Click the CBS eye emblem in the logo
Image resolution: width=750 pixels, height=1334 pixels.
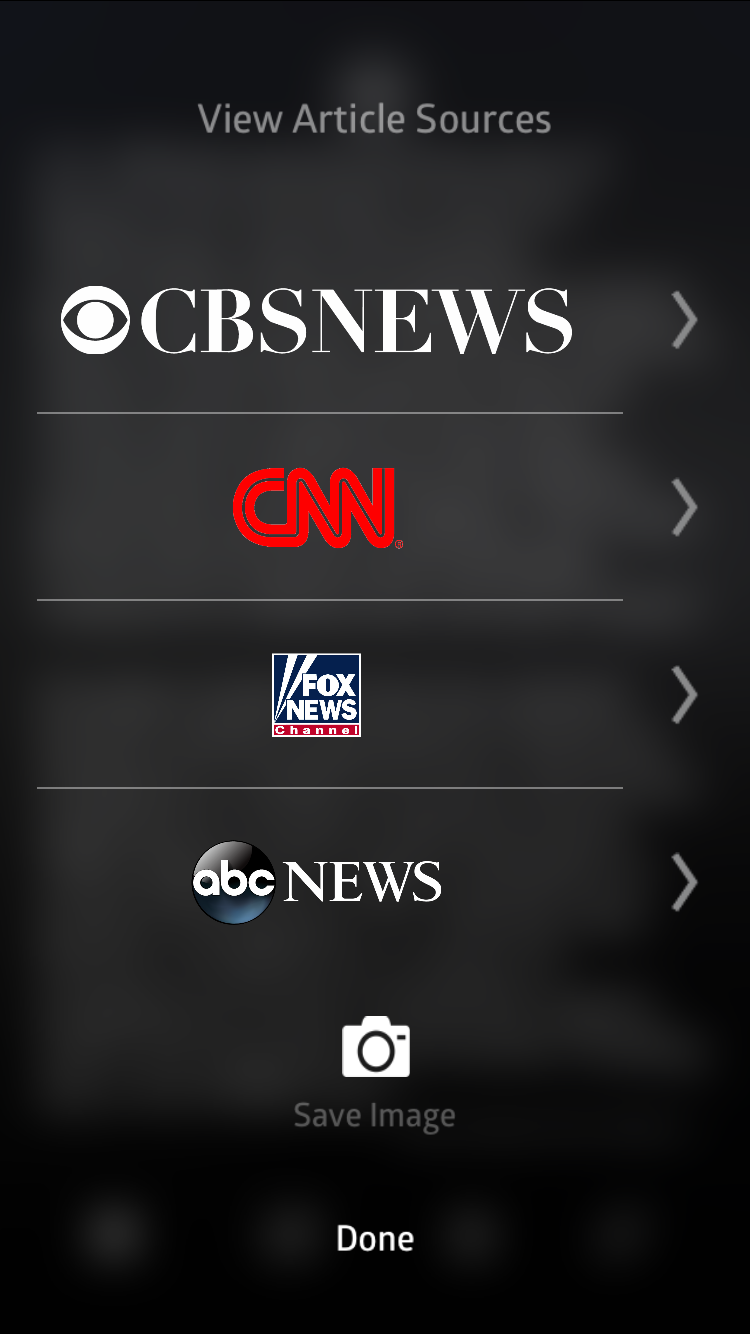(97, 320)
